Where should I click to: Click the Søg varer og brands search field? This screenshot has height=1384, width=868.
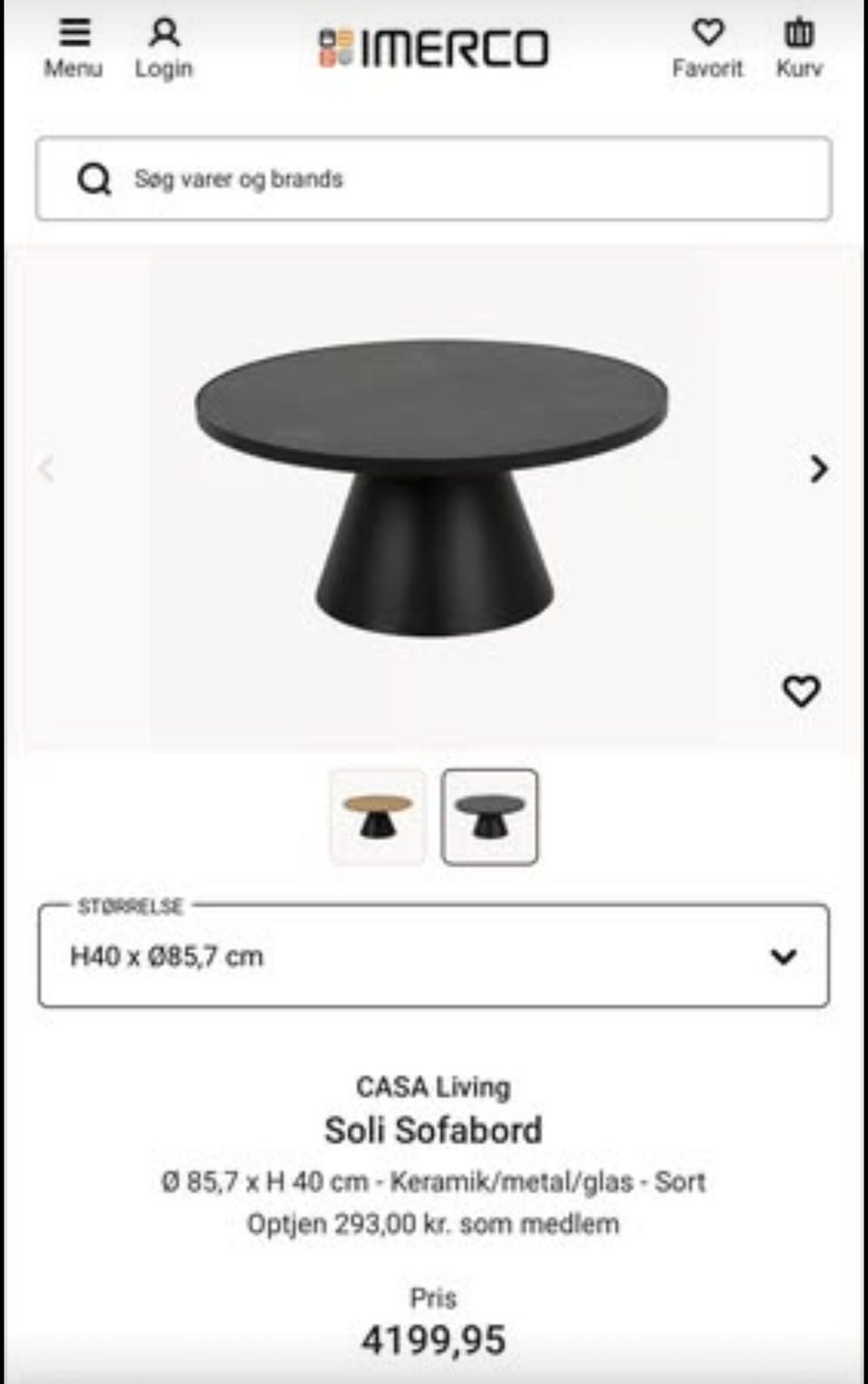pos(362,178)
